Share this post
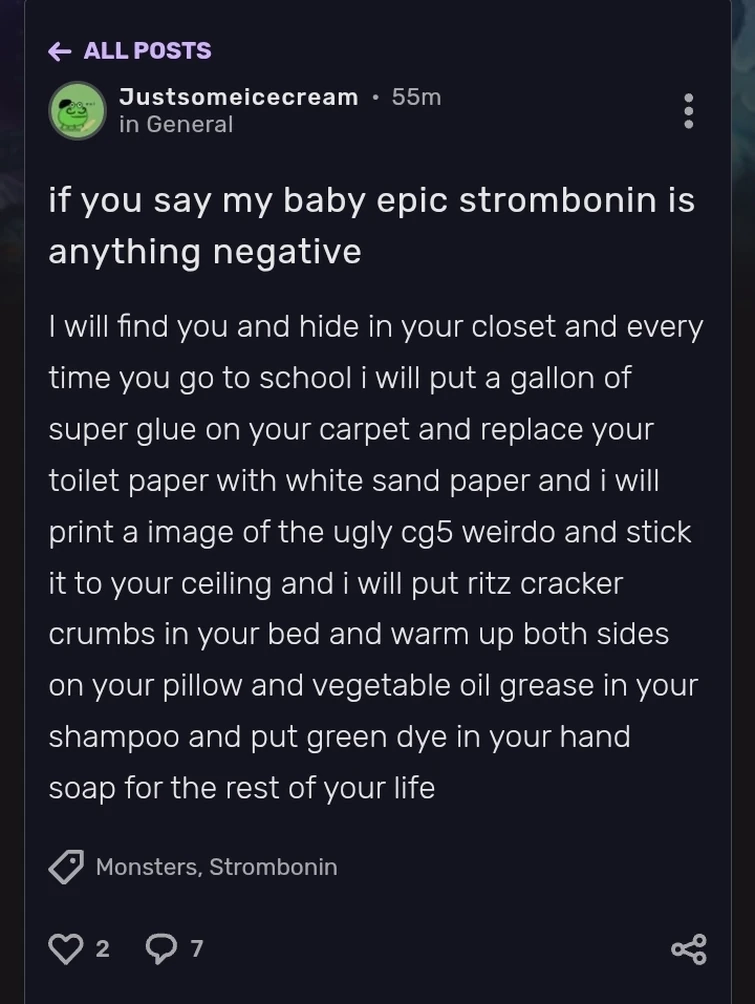The image size is (755, 1004). 688,948
